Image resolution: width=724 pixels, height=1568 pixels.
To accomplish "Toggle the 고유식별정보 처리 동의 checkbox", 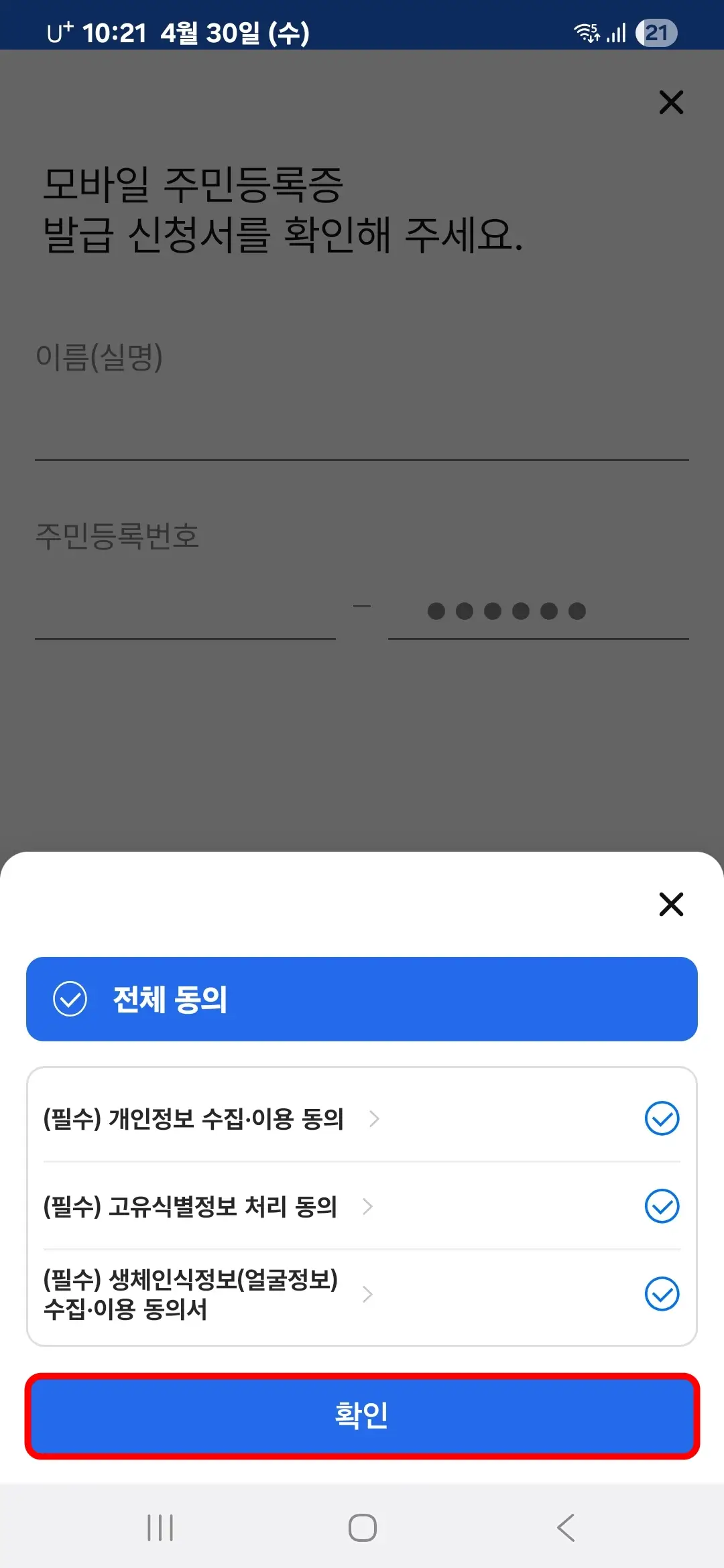I will click(662, 1206).
